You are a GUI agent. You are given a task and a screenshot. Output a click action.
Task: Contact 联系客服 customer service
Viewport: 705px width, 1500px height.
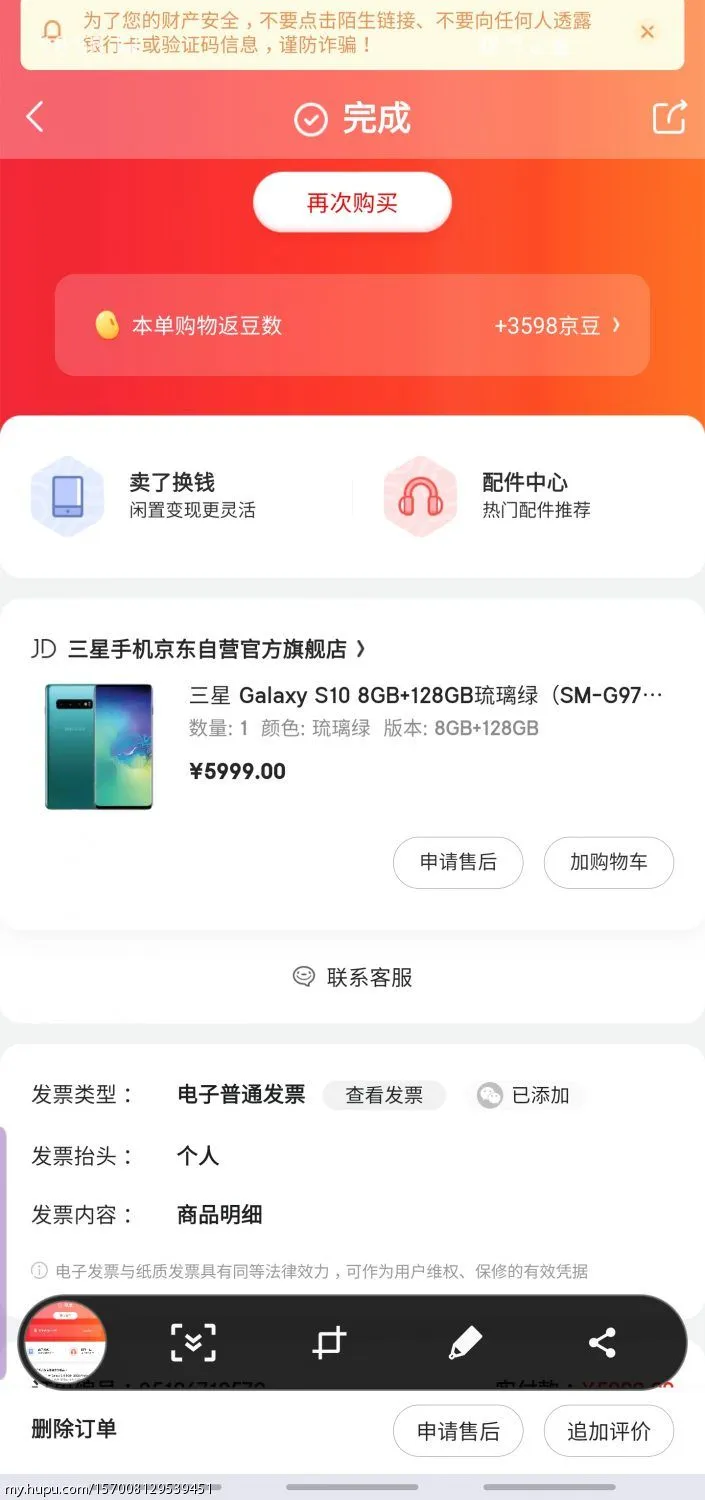click(x=352, y=977)
